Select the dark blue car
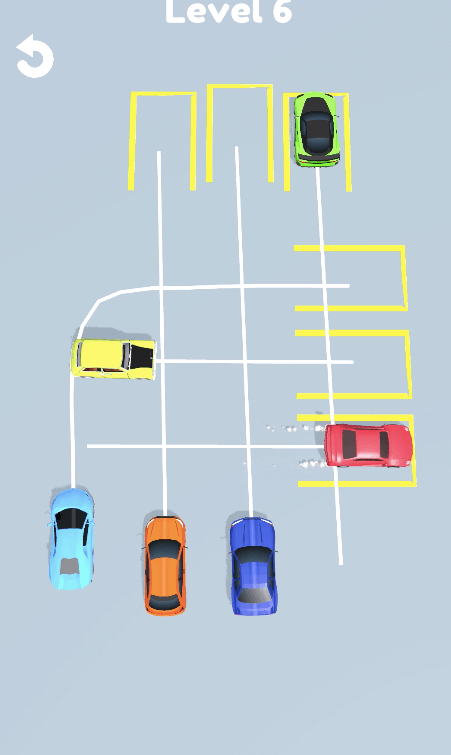 point(253,566)
